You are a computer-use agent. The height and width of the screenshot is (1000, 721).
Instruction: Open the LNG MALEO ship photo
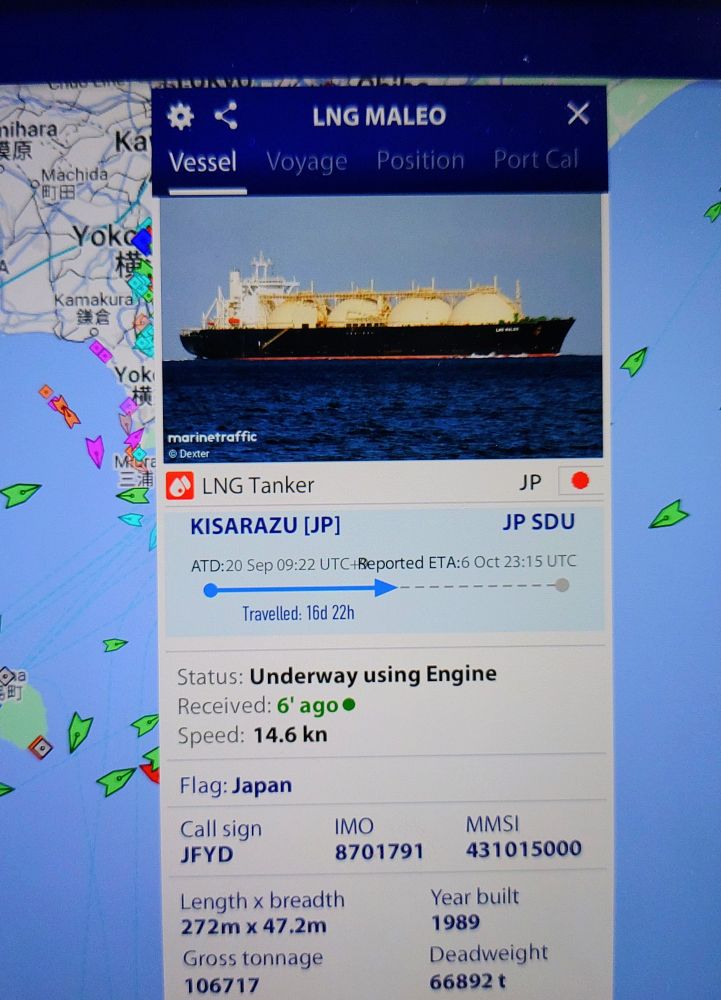point(381,325)
